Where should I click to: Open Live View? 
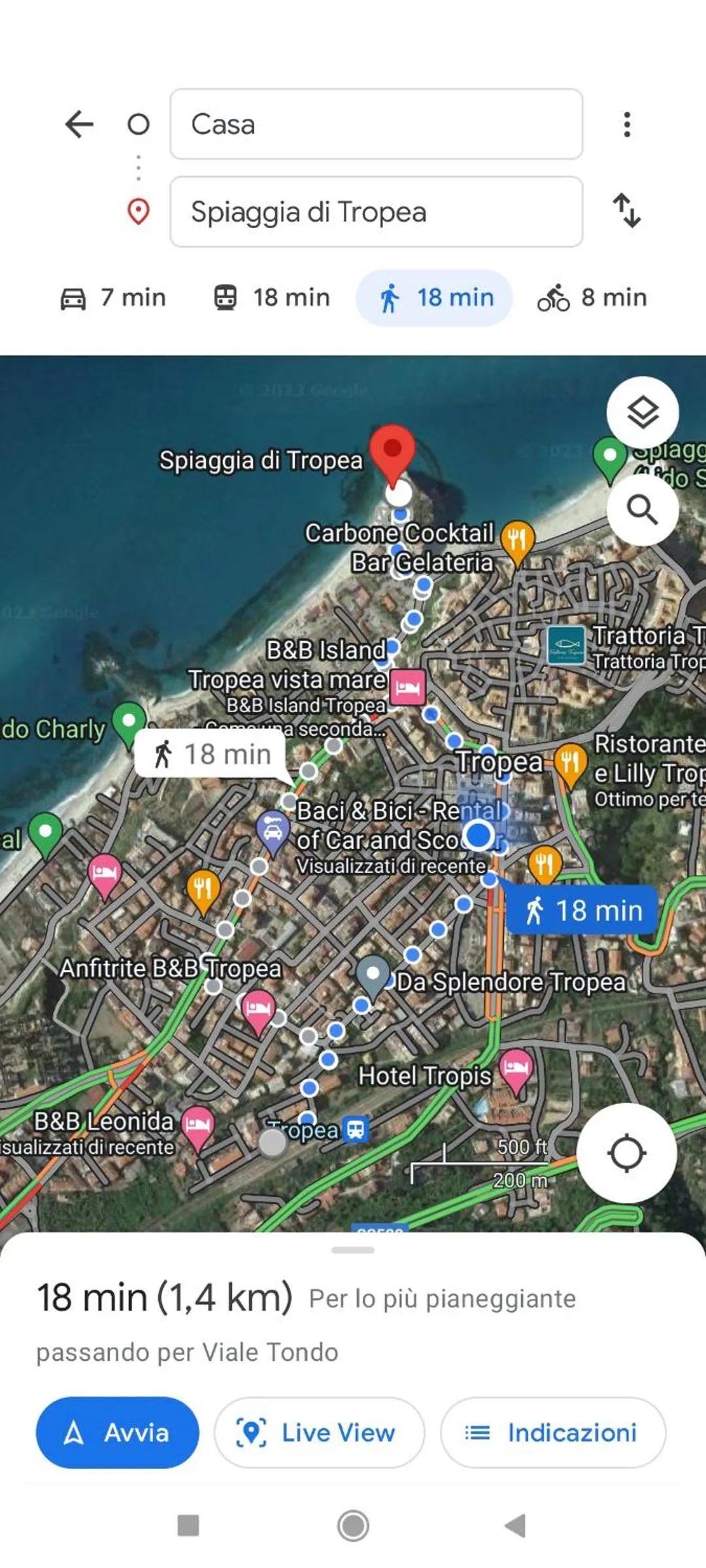click(319, 1432)
